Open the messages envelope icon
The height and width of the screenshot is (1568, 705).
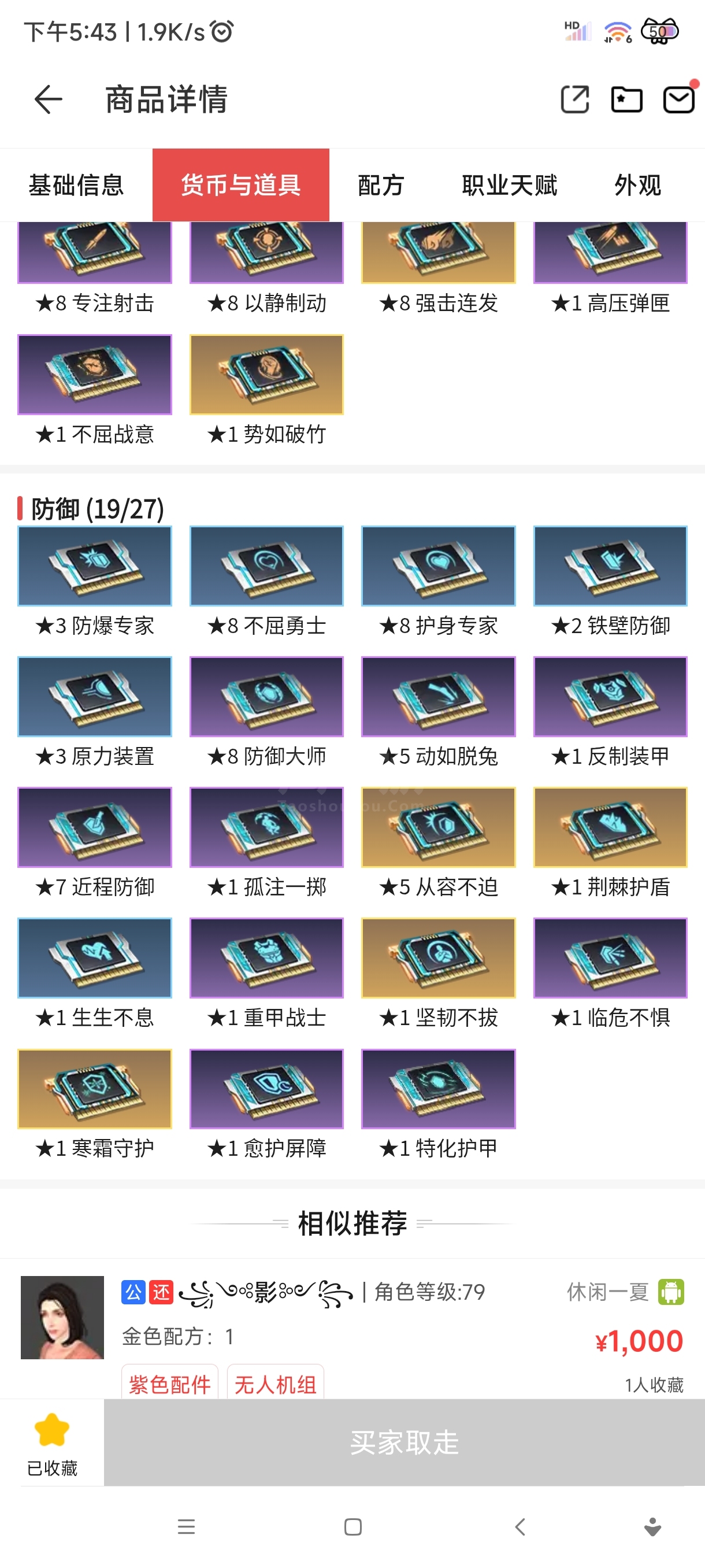(679, 100)
